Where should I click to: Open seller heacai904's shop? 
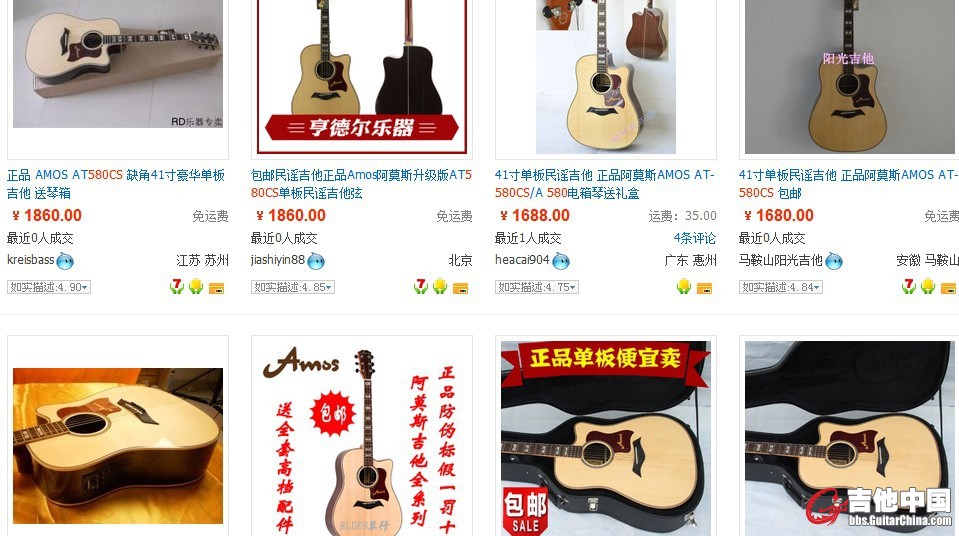coord(522,260)
